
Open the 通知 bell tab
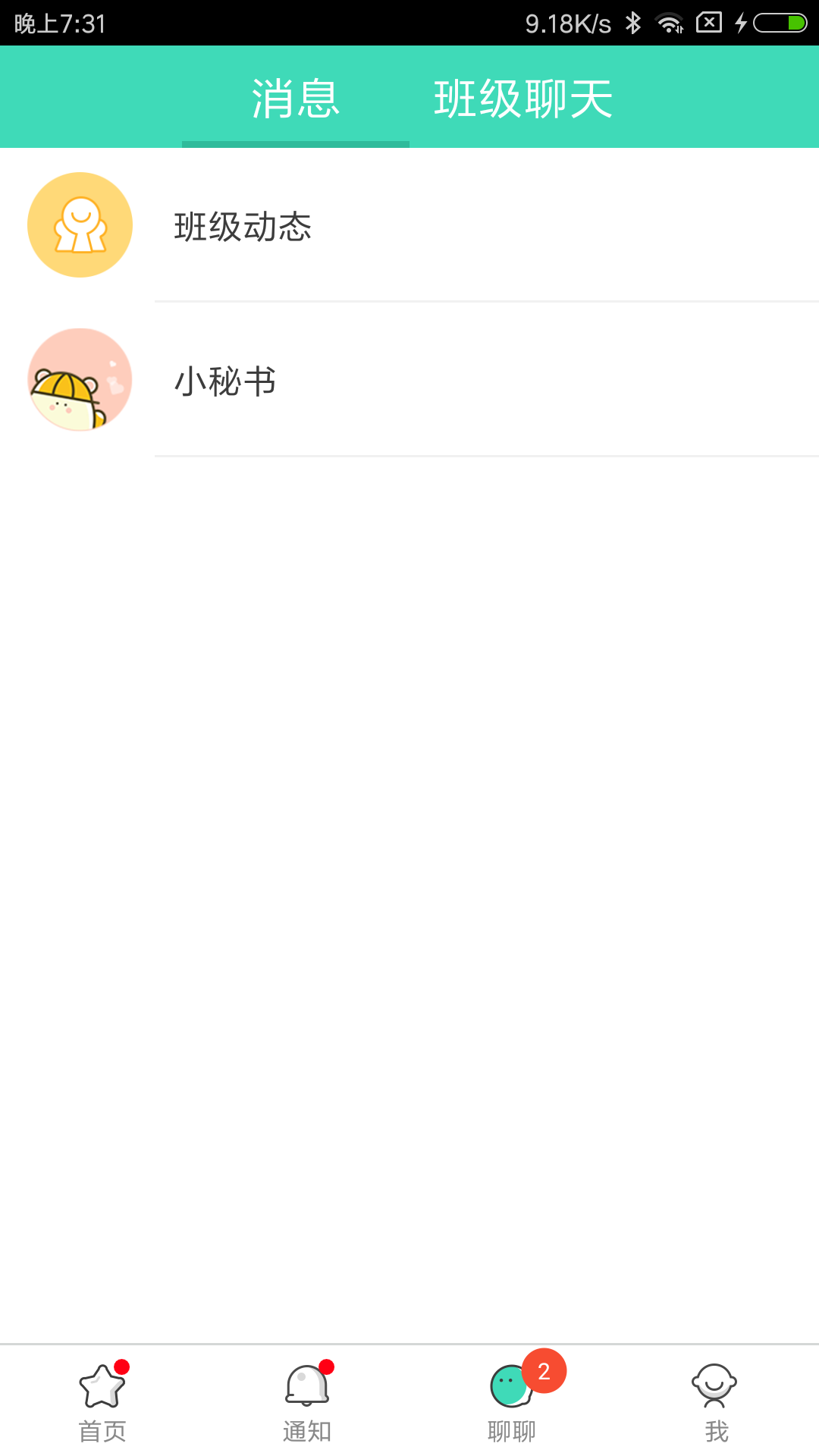point(307,1401)
